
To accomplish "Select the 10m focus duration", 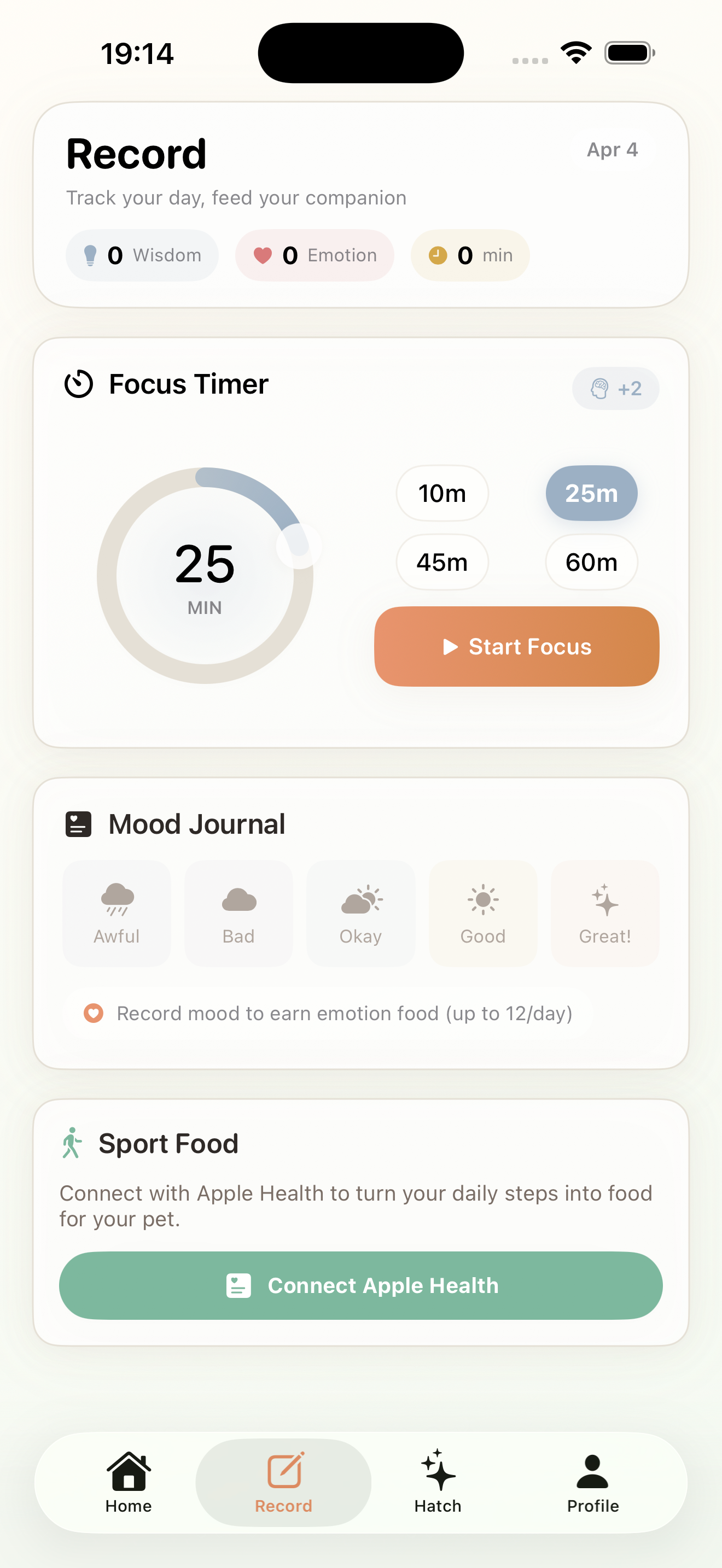I will pos(441,493).
